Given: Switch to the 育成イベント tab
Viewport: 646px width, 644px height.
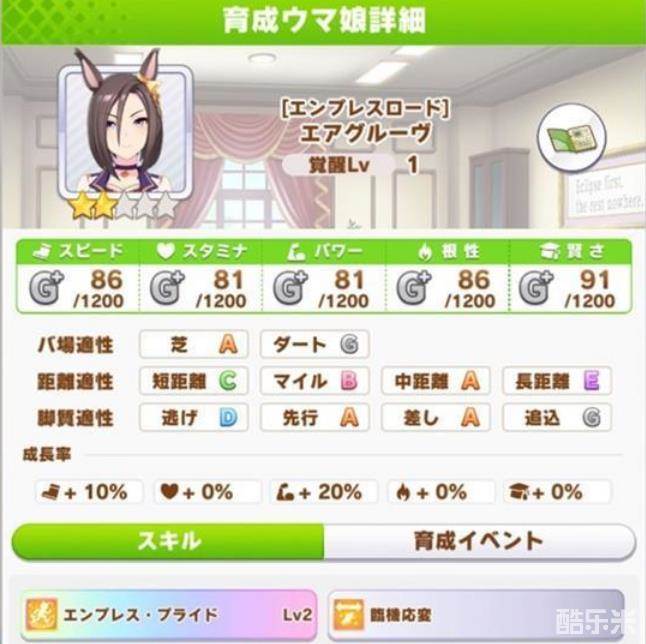Looking at the screenshot, I should [x=478, y=541].
